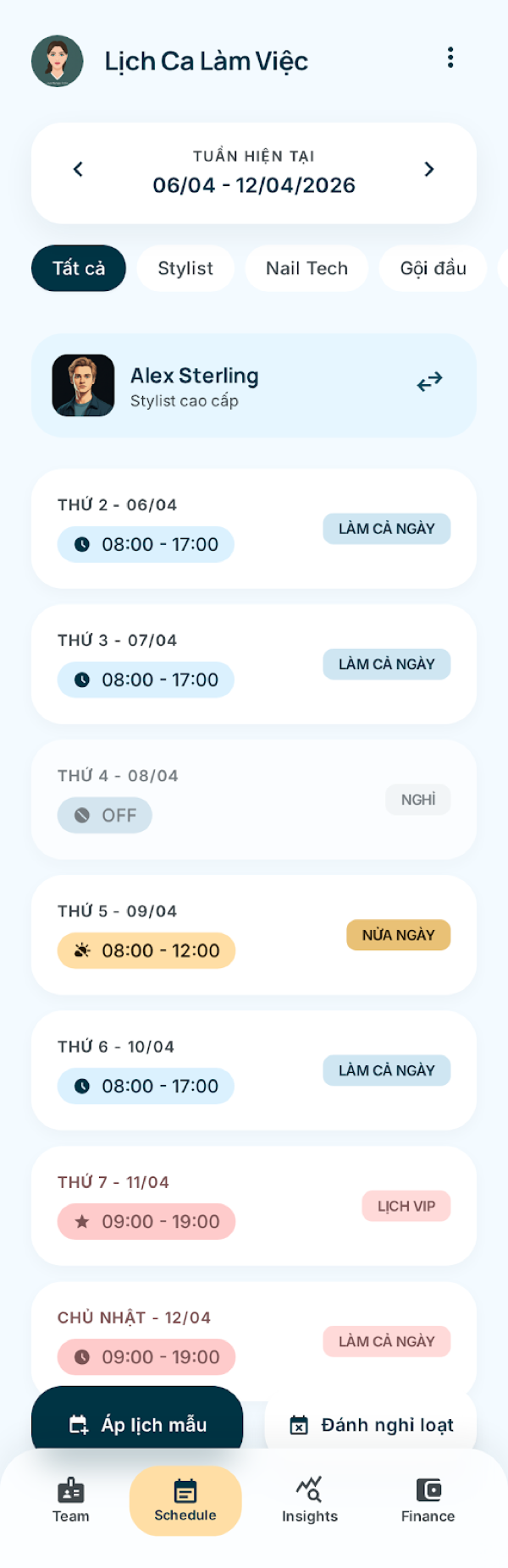The height and width of the screenshot is (1568, 508).
Task: Tap the Đánh nghỉ loạt button
Action: tap(371, 1425)
